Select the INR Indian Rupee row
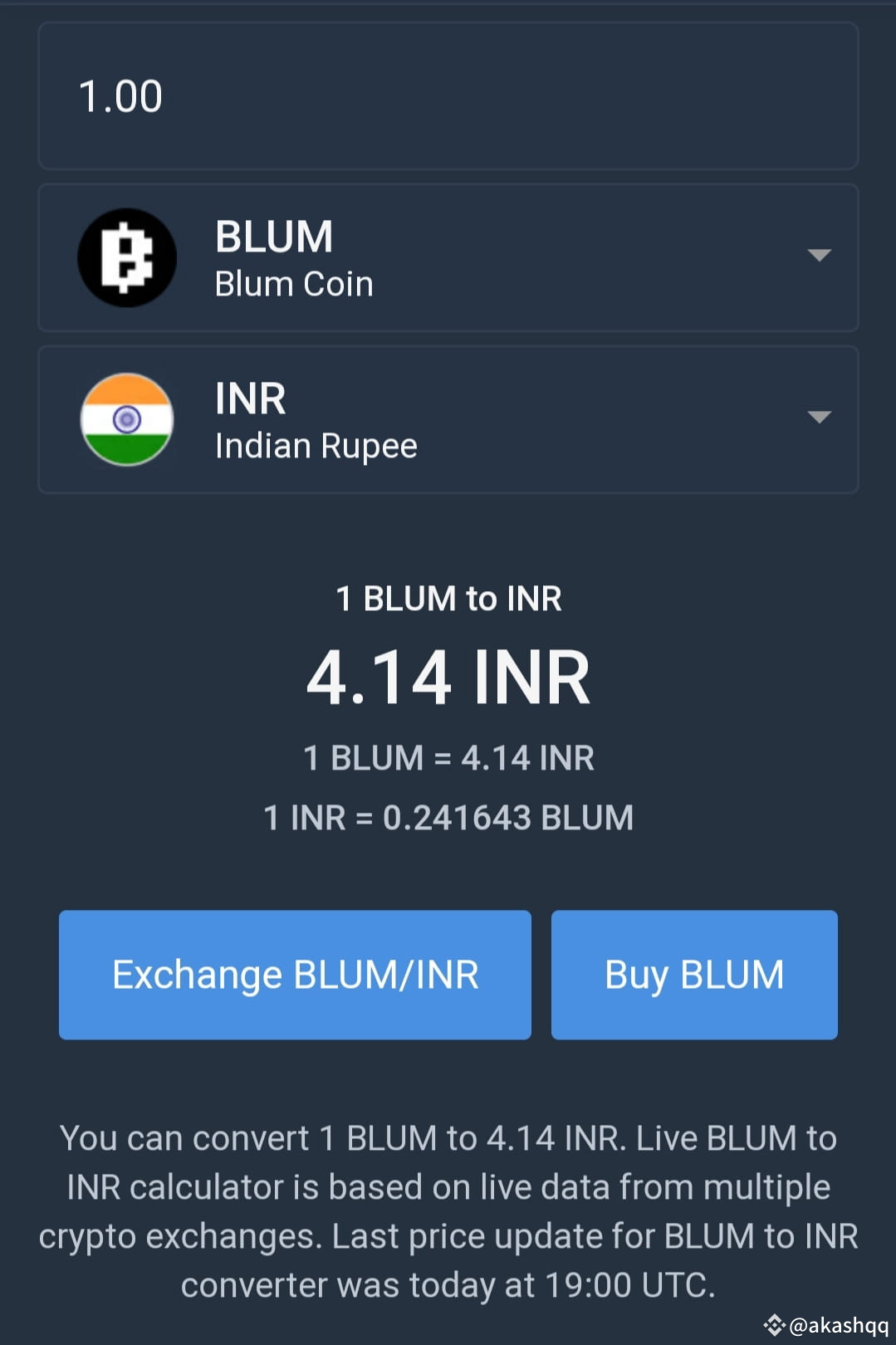This screenshot has width=896, height=1345. [x=448, y=418]
